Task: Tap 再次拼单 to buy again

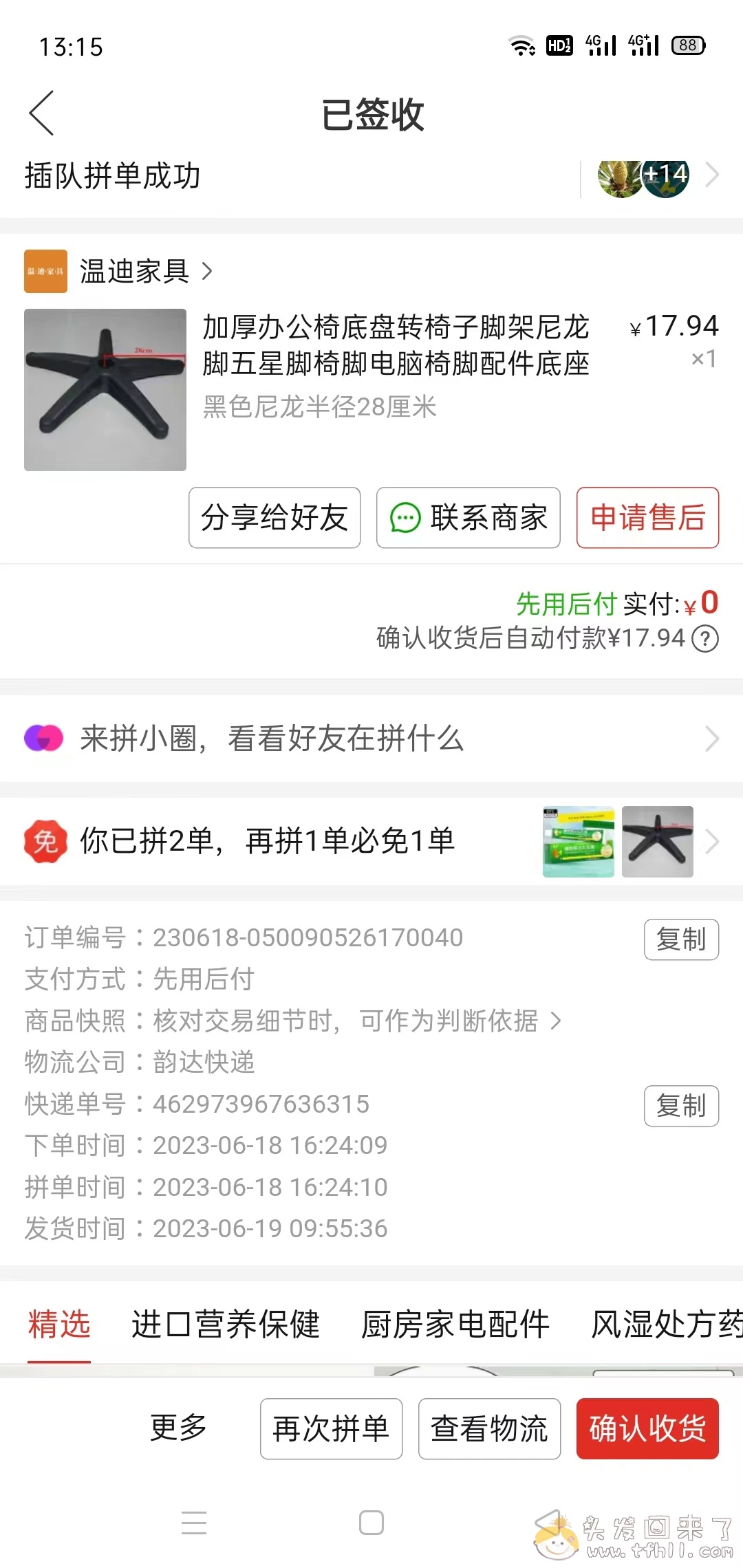Action: (x=331, y=1428)
